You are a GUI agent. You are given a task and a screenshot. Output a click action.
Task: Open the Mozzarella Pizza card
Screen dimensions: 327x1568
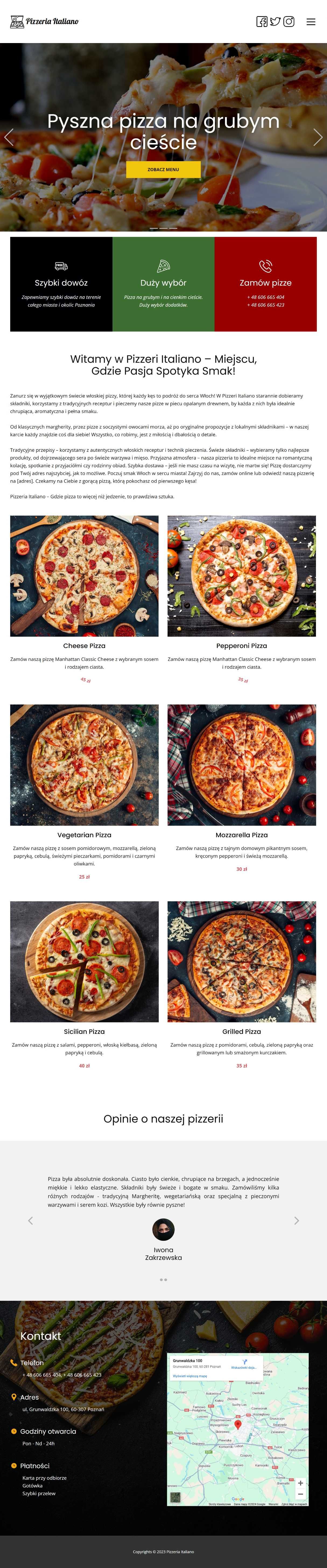[241, 765]
